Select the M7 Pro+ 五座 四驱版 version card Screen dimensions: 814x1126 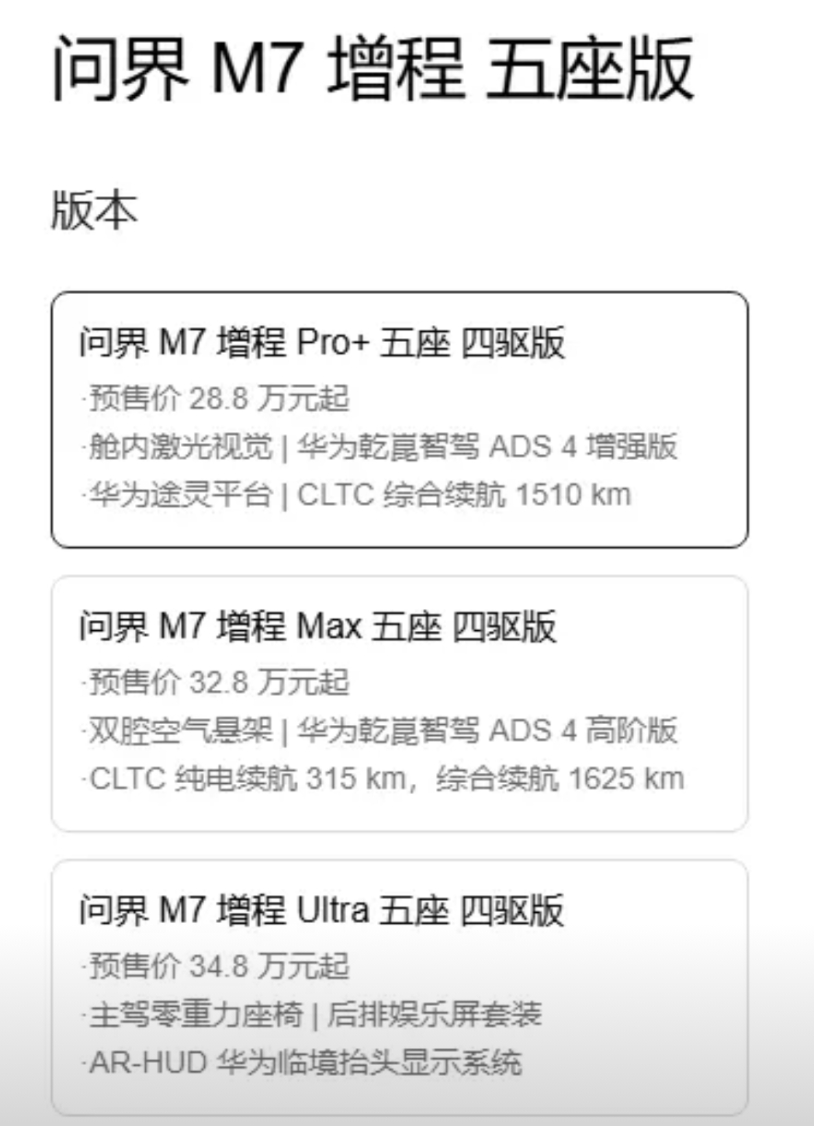[x=399, y=420]
